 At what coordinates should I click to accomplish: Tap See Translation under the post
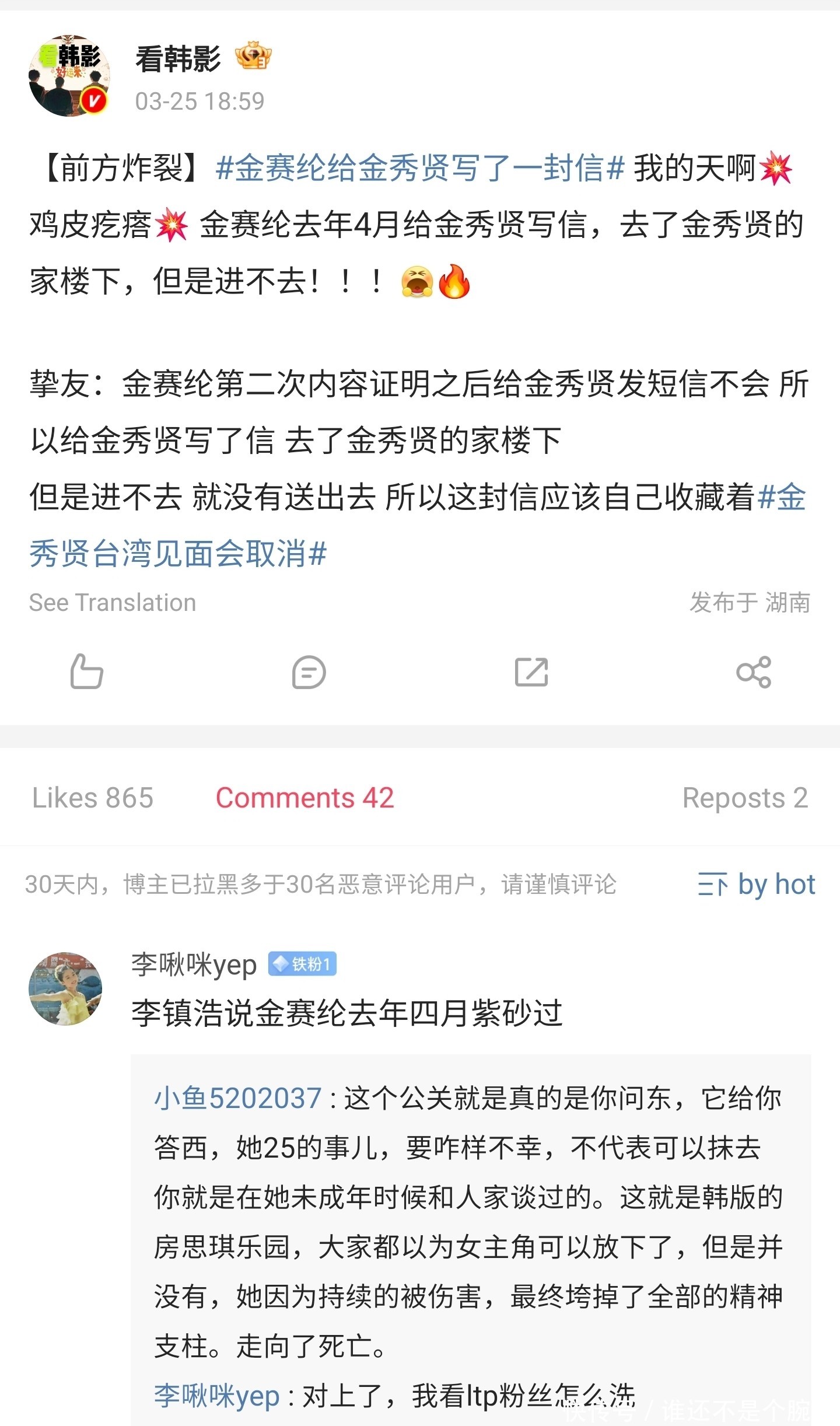click(x=113, y=603)
